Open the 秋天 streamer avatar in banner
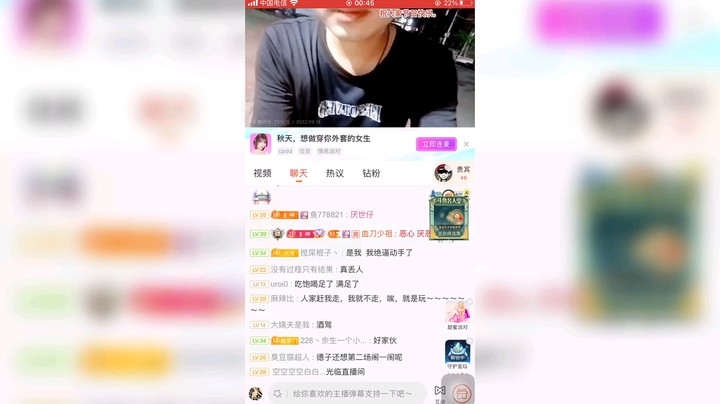 click(261, 144)
